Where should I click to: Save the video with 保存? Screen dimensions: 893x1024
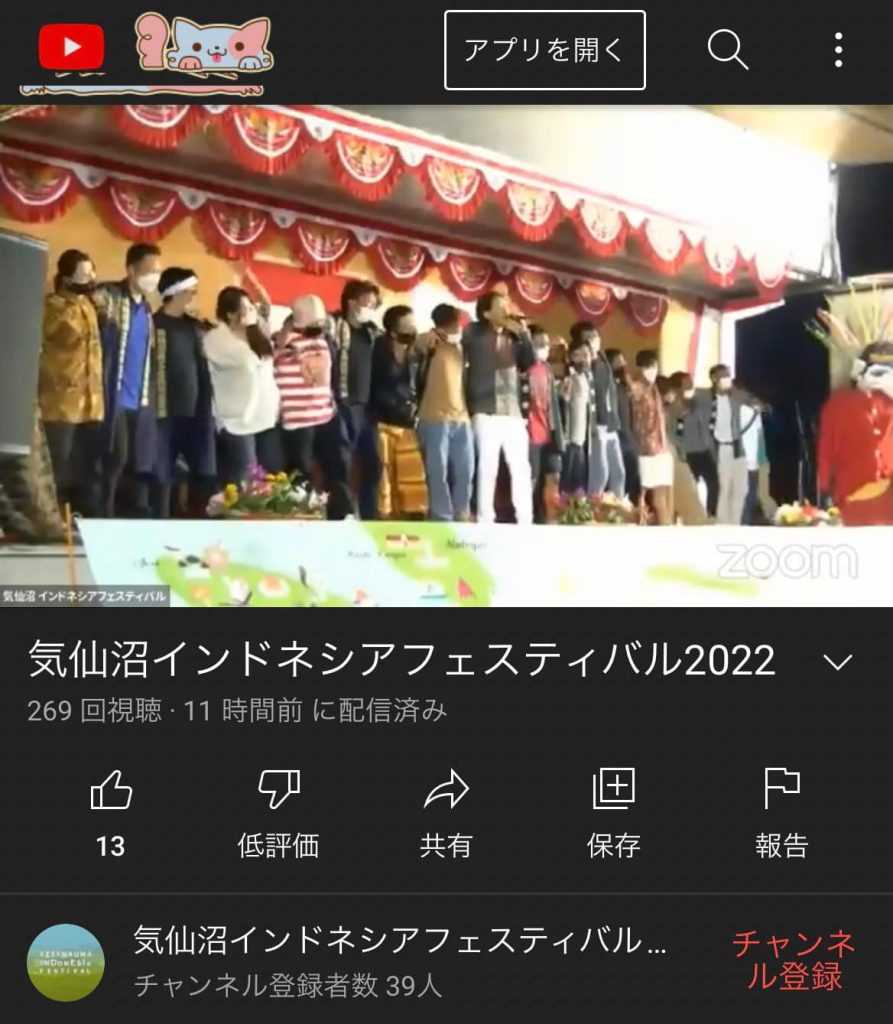pyautogui.click(x=613, y=813)
